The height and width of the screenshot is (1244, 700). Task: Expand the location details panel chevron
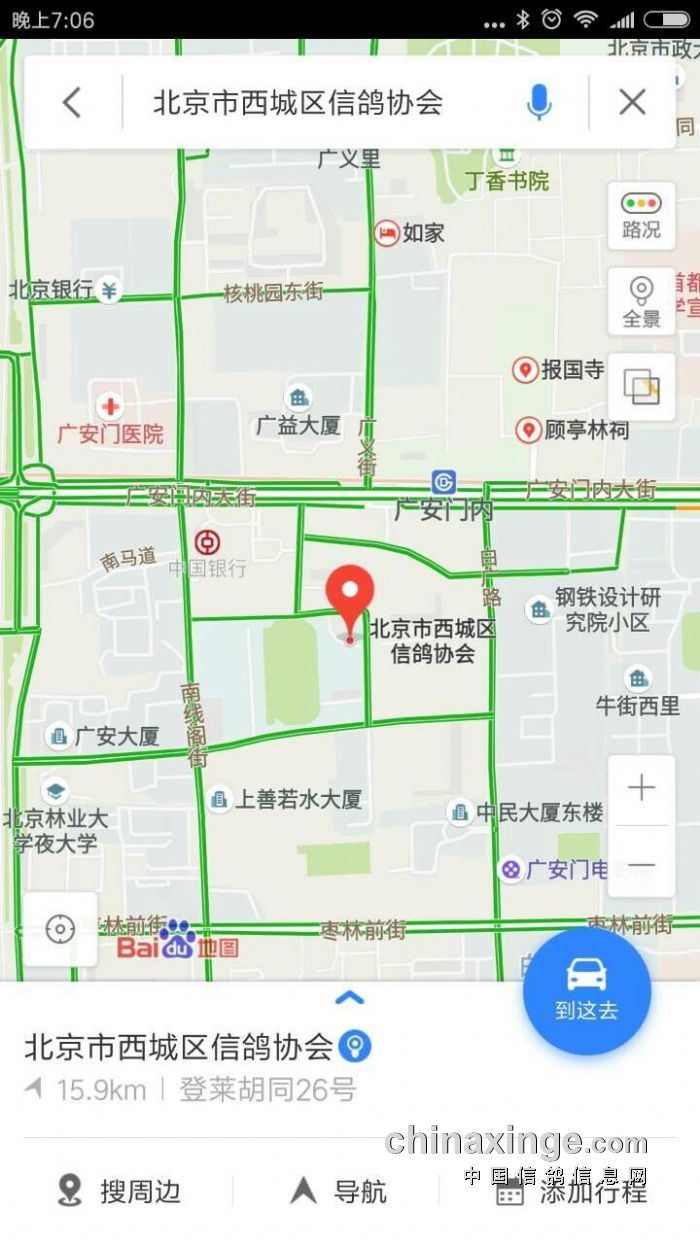click(x=349, y=997)
